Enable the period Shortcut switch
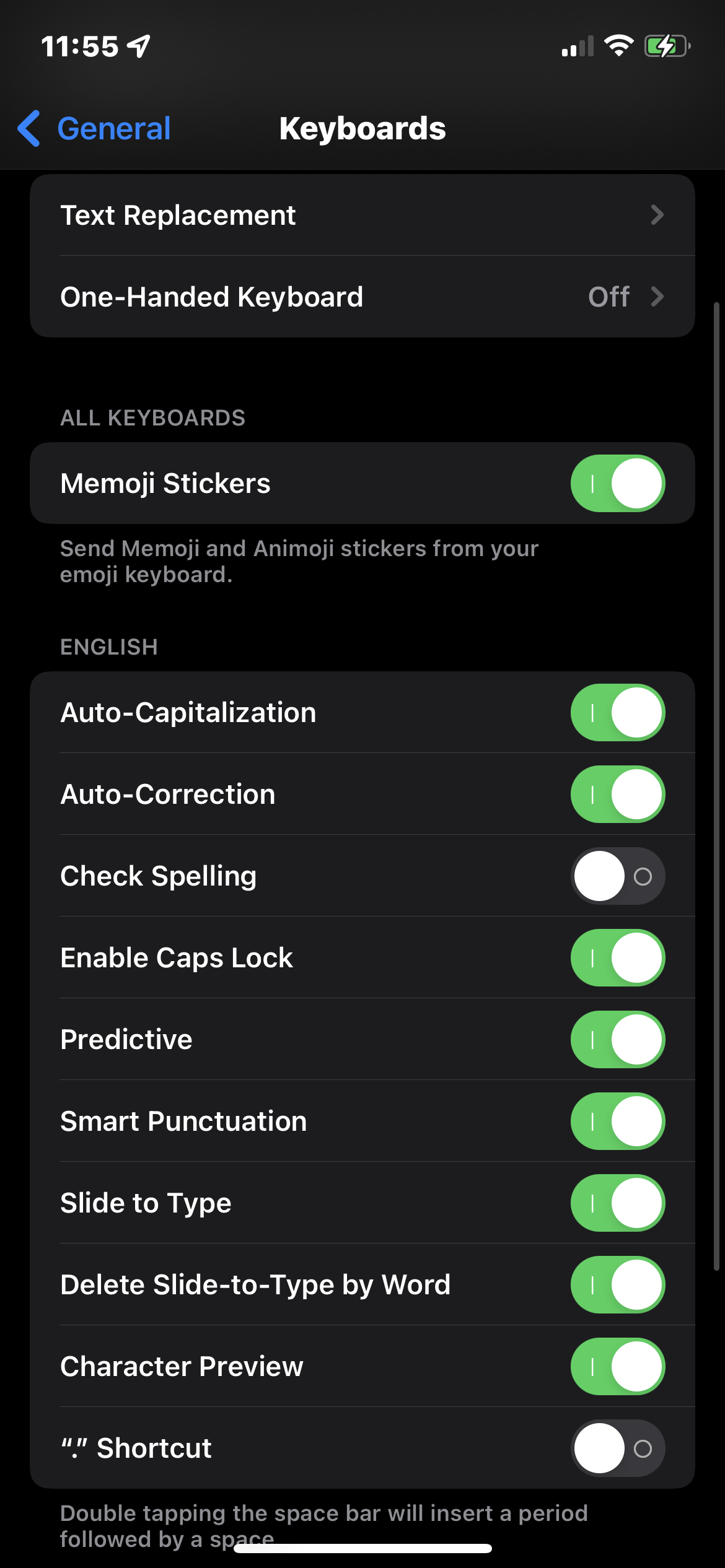 click(617, 1448)
